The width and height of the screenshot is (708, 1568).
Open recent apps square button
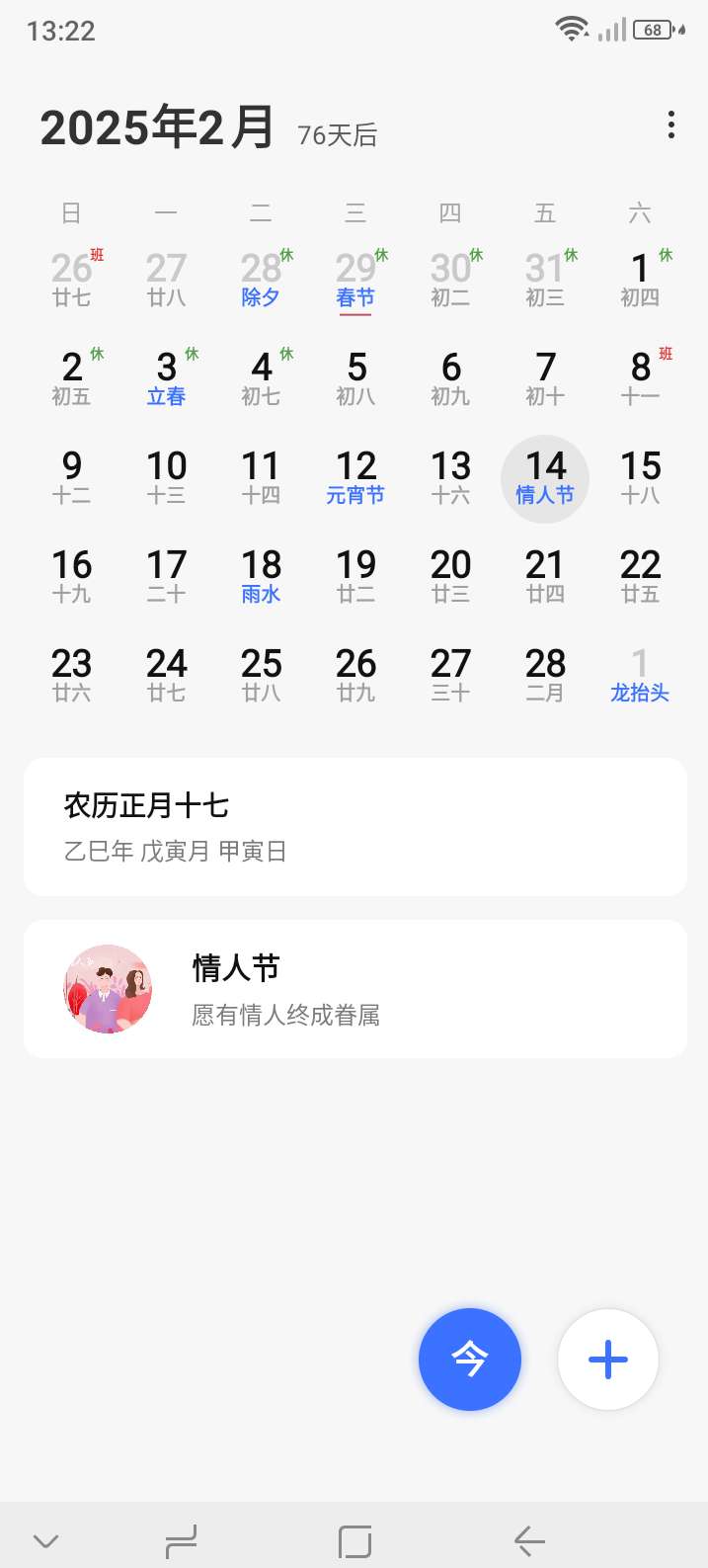coord(354,1540)
